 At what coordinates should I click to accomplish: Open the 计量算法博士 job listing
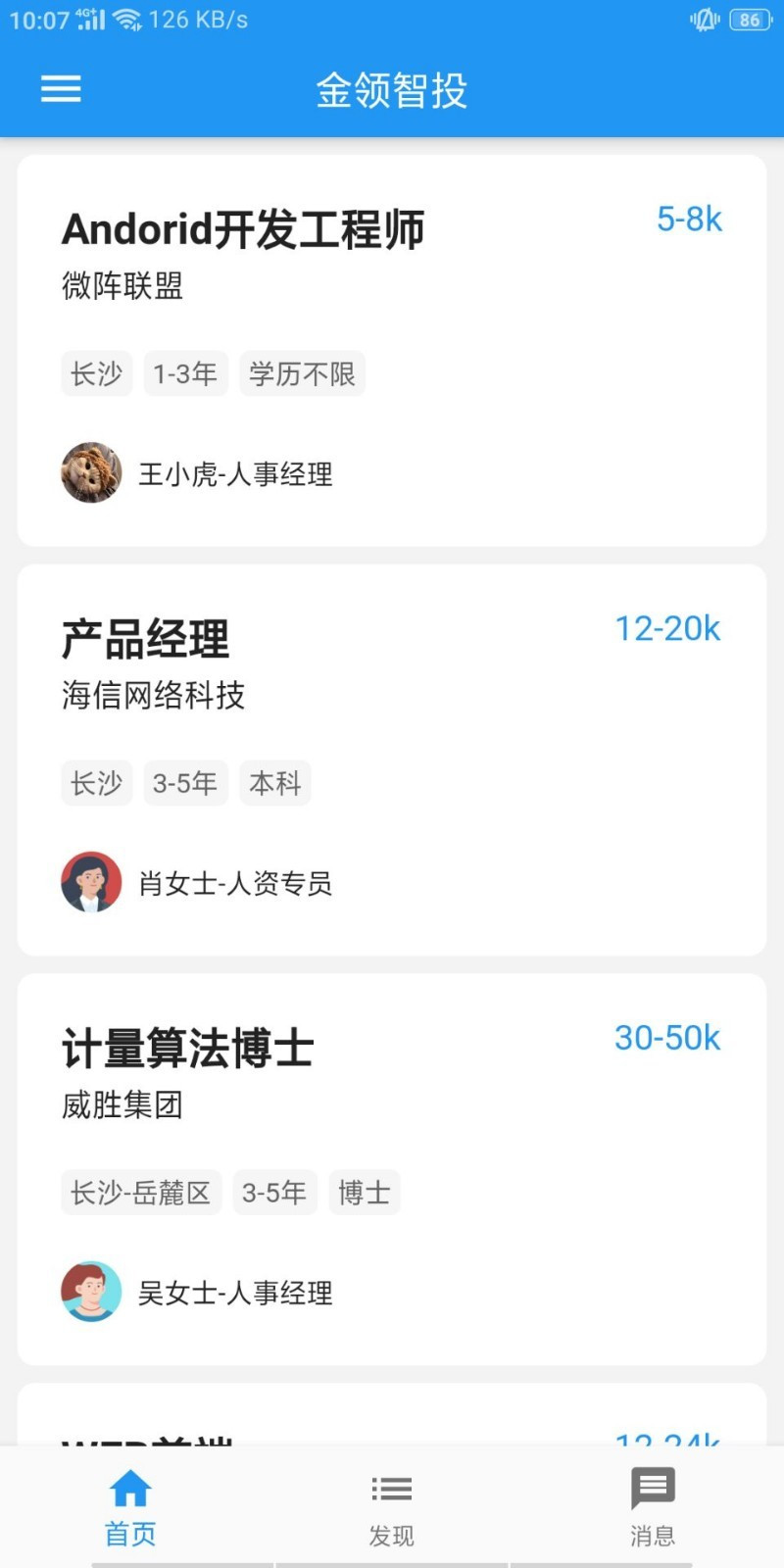(392, 1169)
